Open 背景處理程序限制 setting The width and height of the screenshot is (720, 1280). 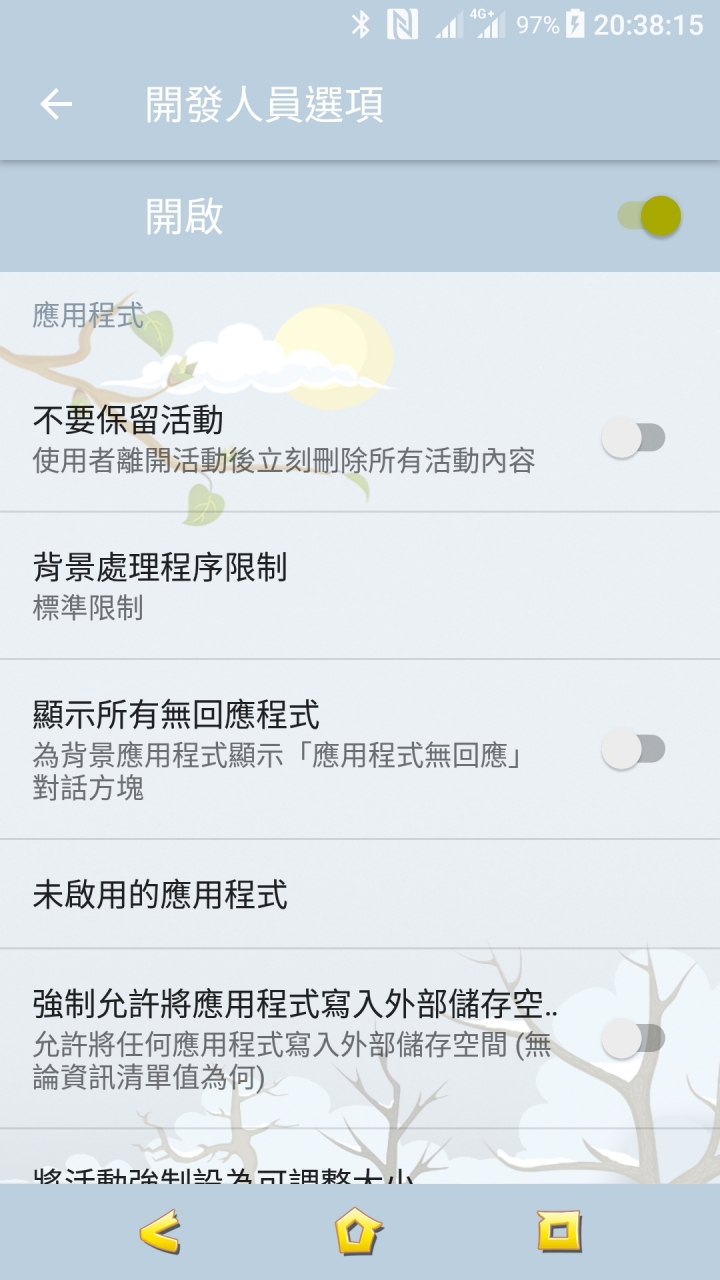pyautogui.click(x=360, y=585)
